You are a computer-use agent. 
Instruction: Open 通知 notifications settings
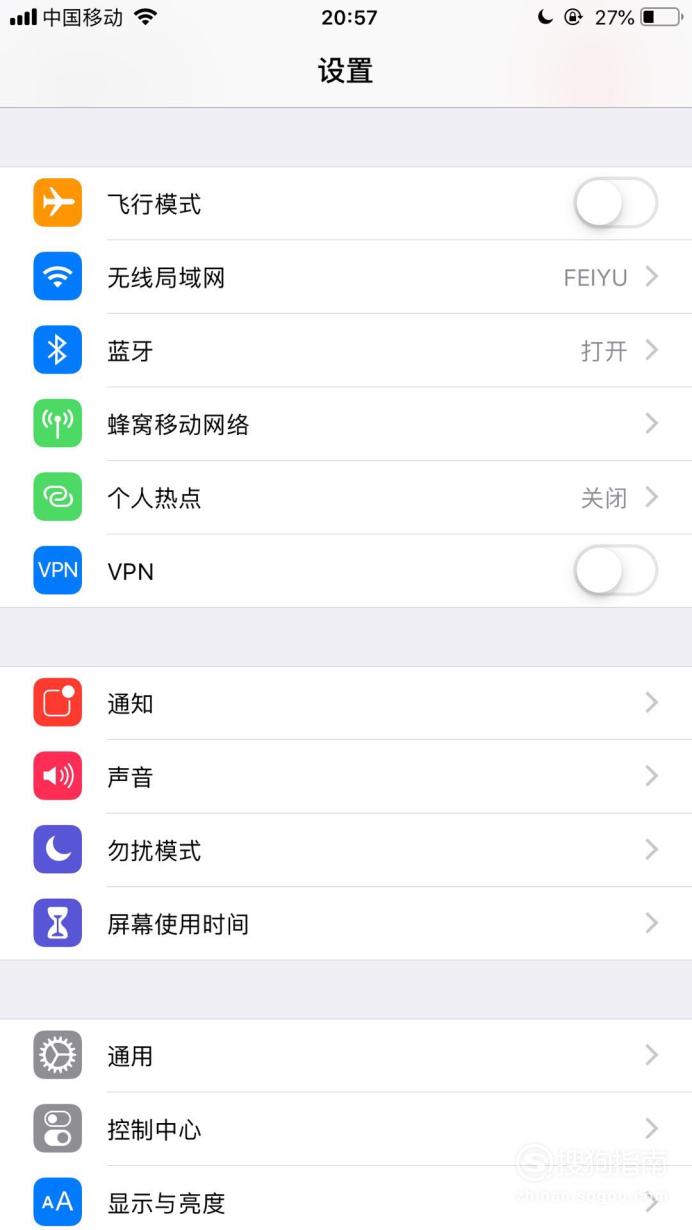click(x=346, y=703)
